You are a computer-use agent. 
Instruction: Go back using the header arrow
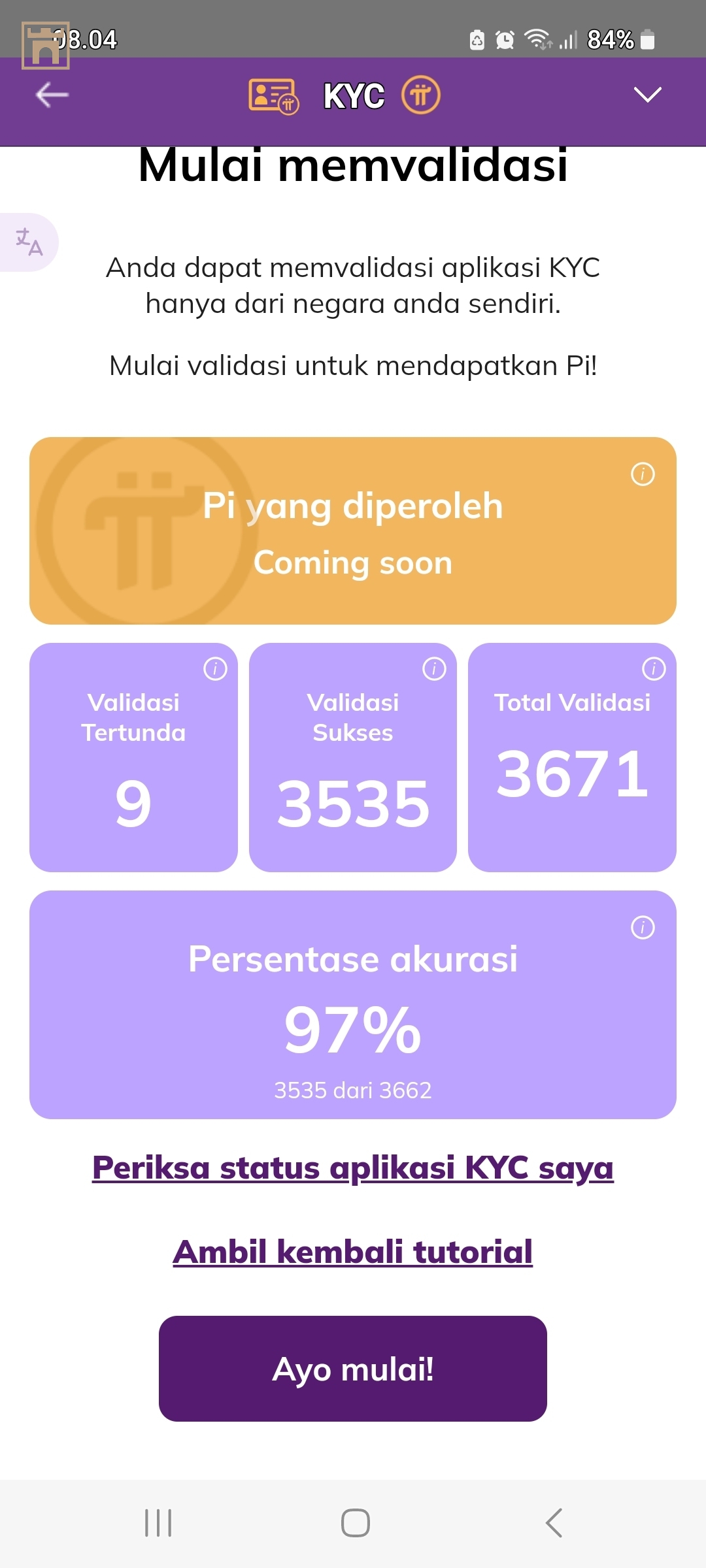[52, 95]
